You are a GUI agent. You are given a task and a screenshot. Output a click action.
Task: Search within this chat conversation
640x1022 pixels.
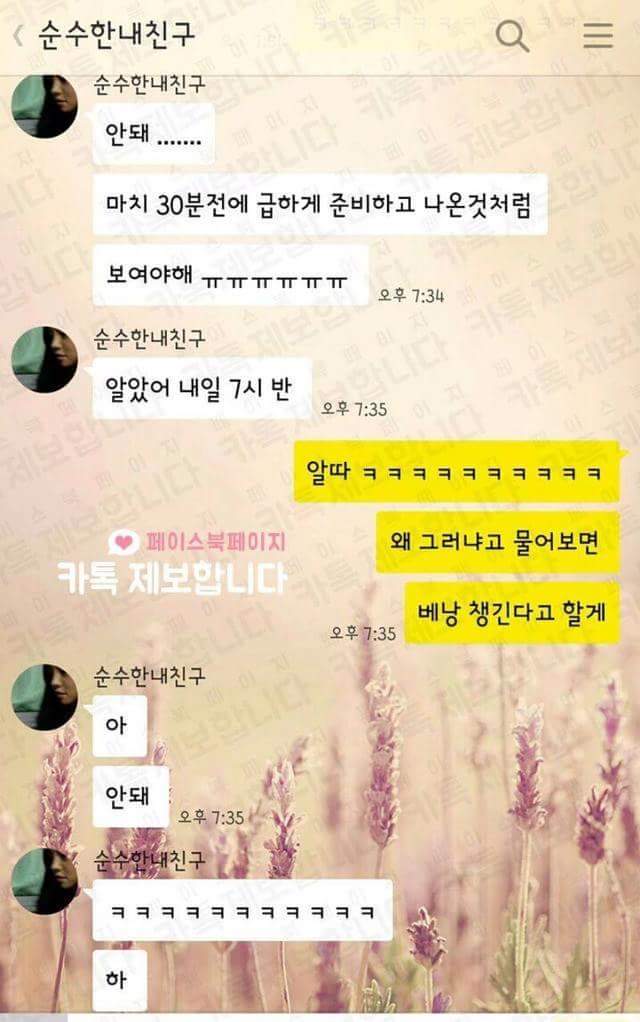point(512,36)
